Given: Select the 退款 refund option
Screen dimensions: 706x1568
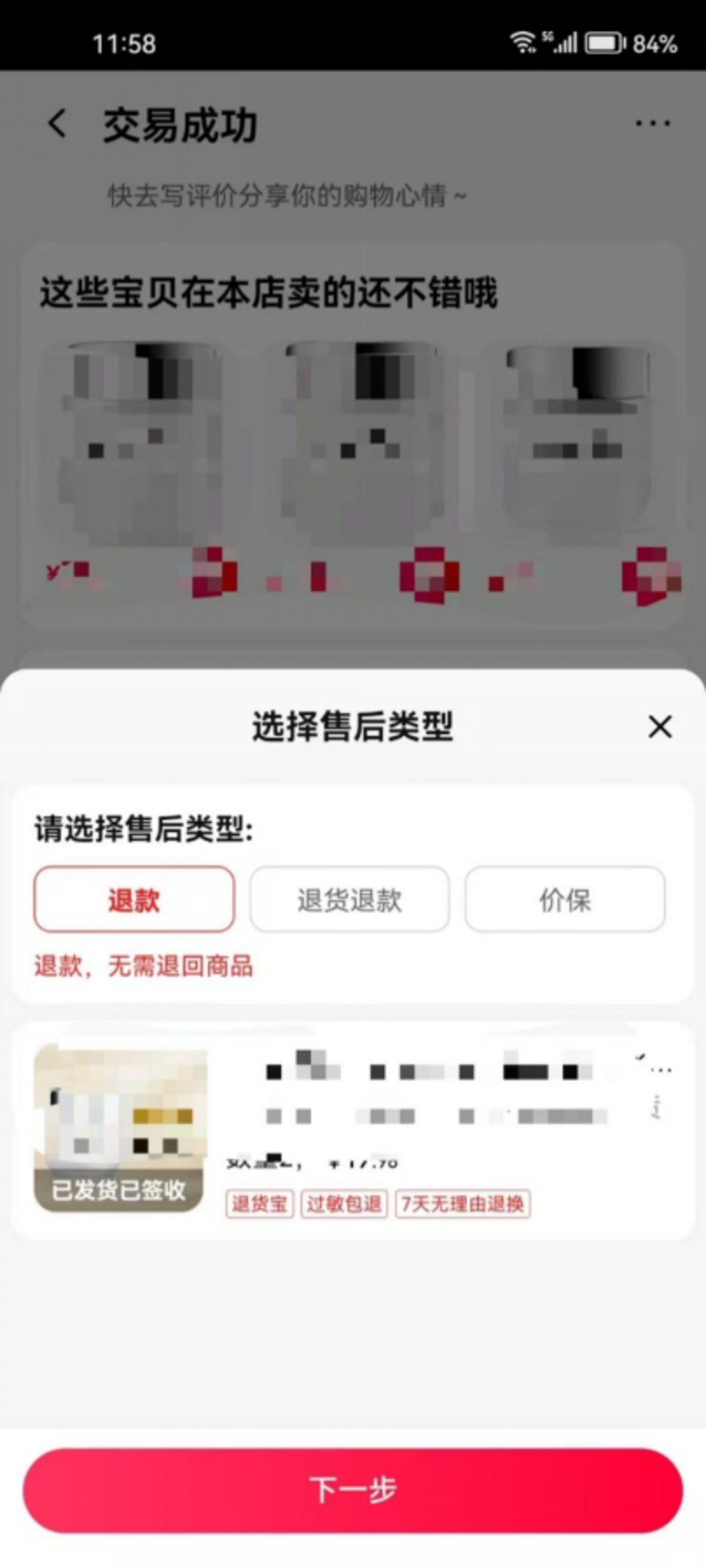Looking at the screenshot, I should pos(134,899).
